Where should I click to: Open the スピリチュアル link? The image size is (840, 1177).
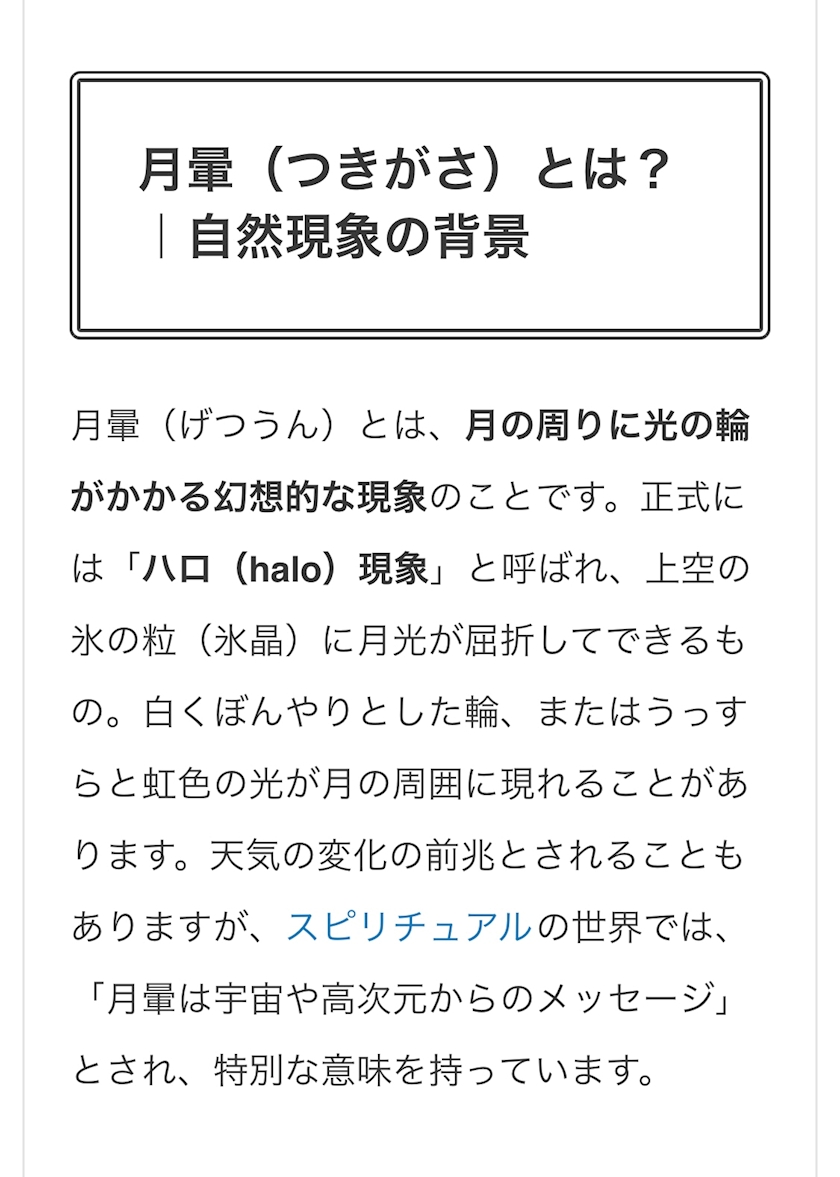point(408,927)
